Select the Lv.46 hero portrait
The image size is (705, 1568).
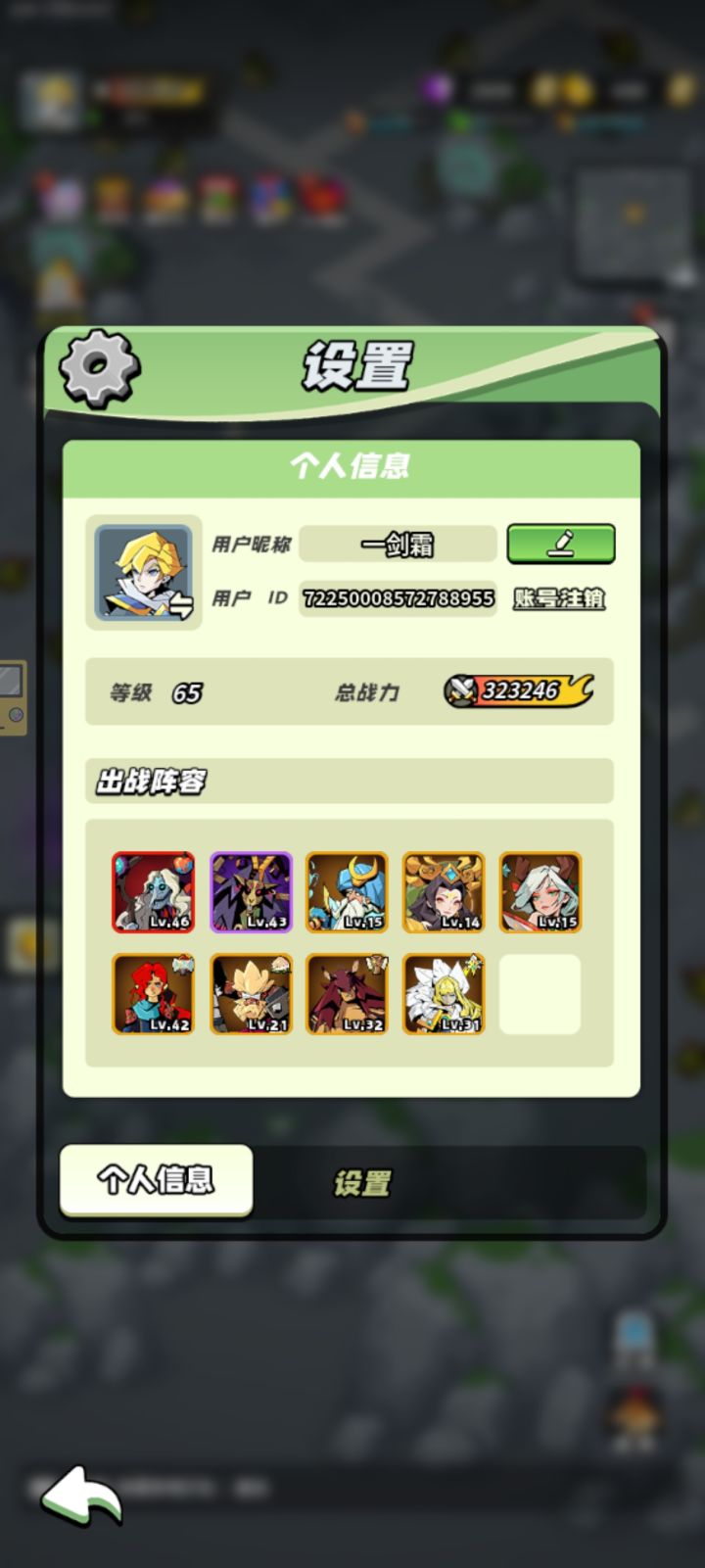tap(154, 891)
